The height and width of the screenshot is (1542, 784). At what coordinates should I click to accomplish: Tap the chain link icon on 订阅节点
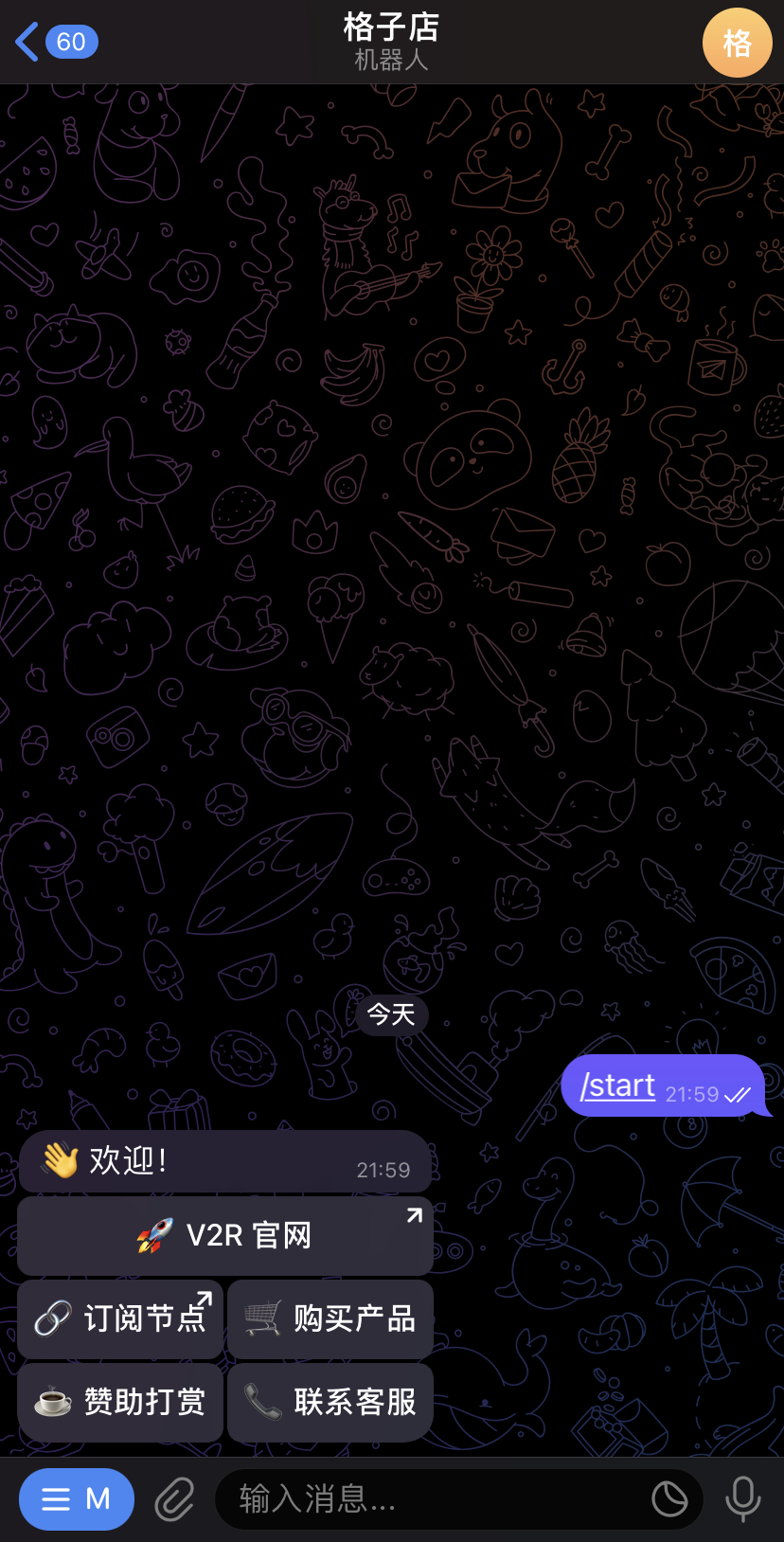tap(55, 1318)
